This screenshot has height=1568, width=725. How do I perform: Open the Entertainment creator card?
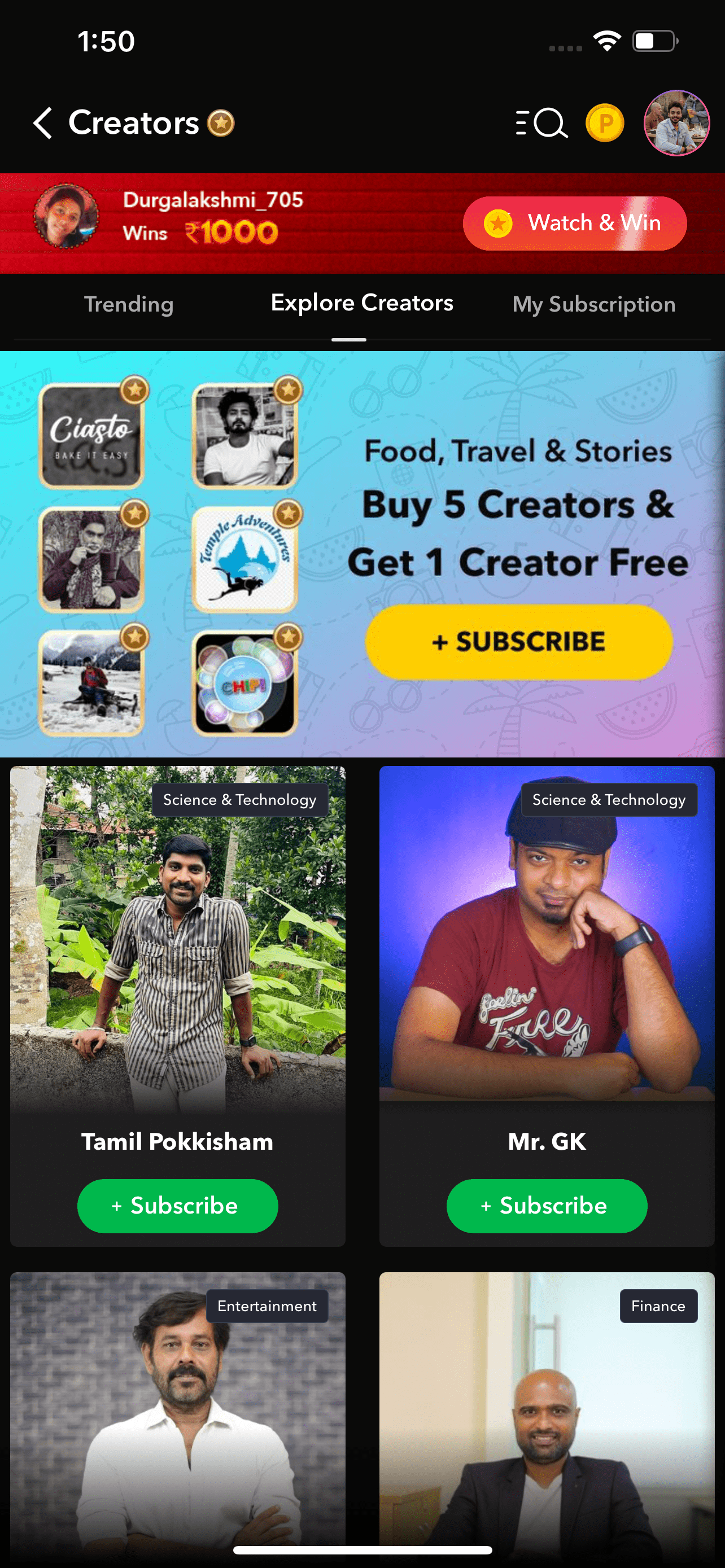177,1418
